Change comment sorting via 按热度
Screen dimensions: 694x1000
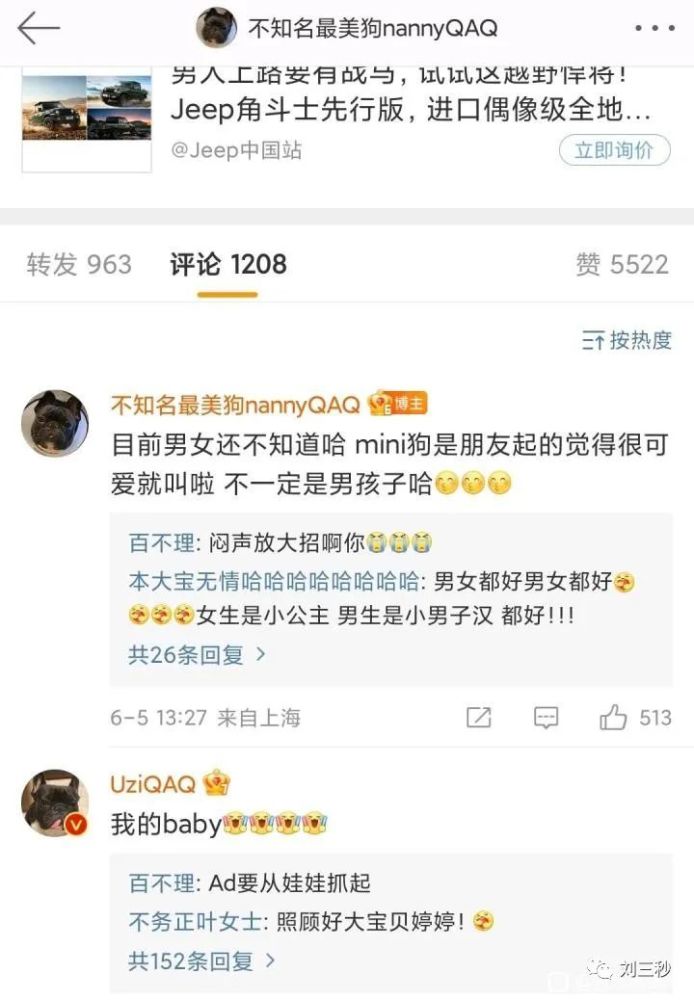pyautogui.click(x=627, y=340)
